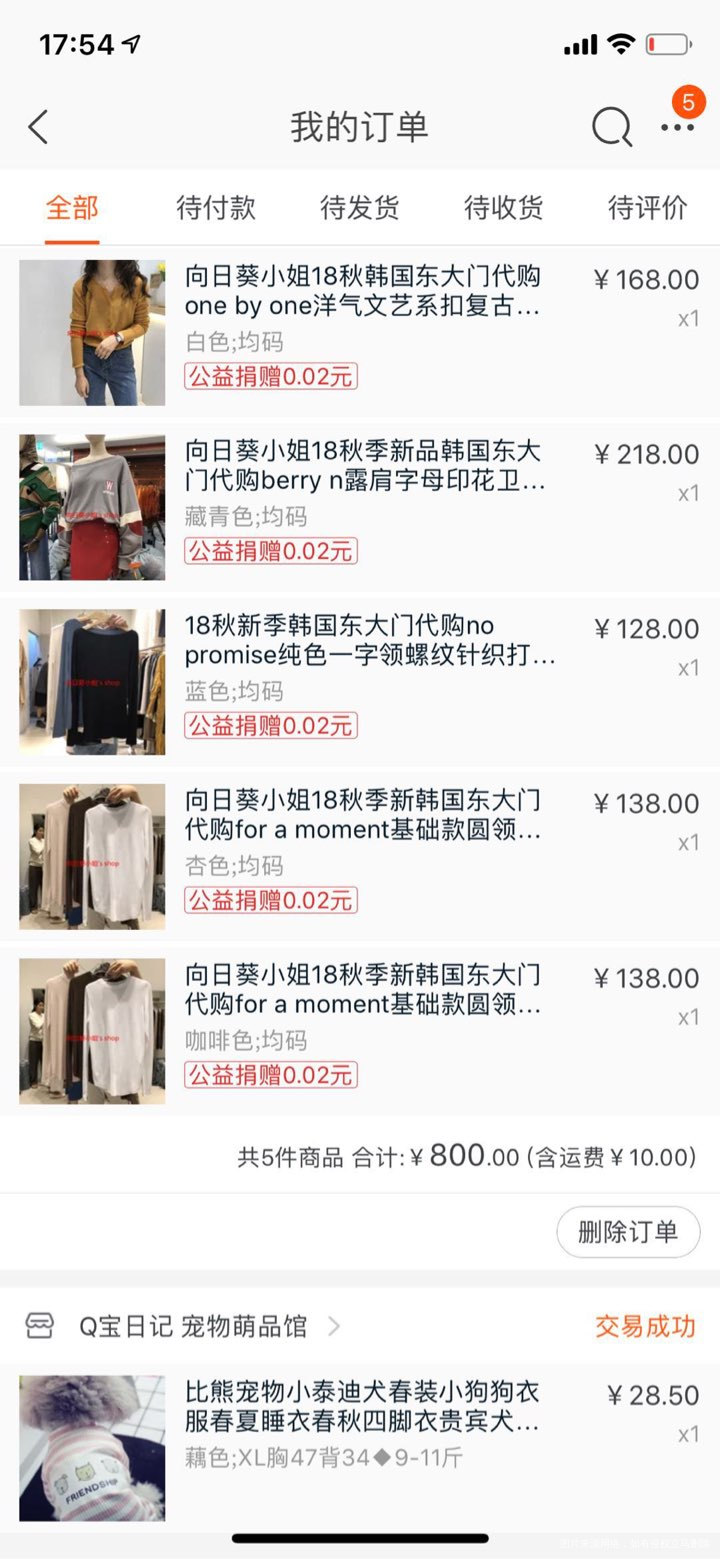
Task: Switch to the 待付款 tab
Action: pyautogui.click(x=215, y=208)
